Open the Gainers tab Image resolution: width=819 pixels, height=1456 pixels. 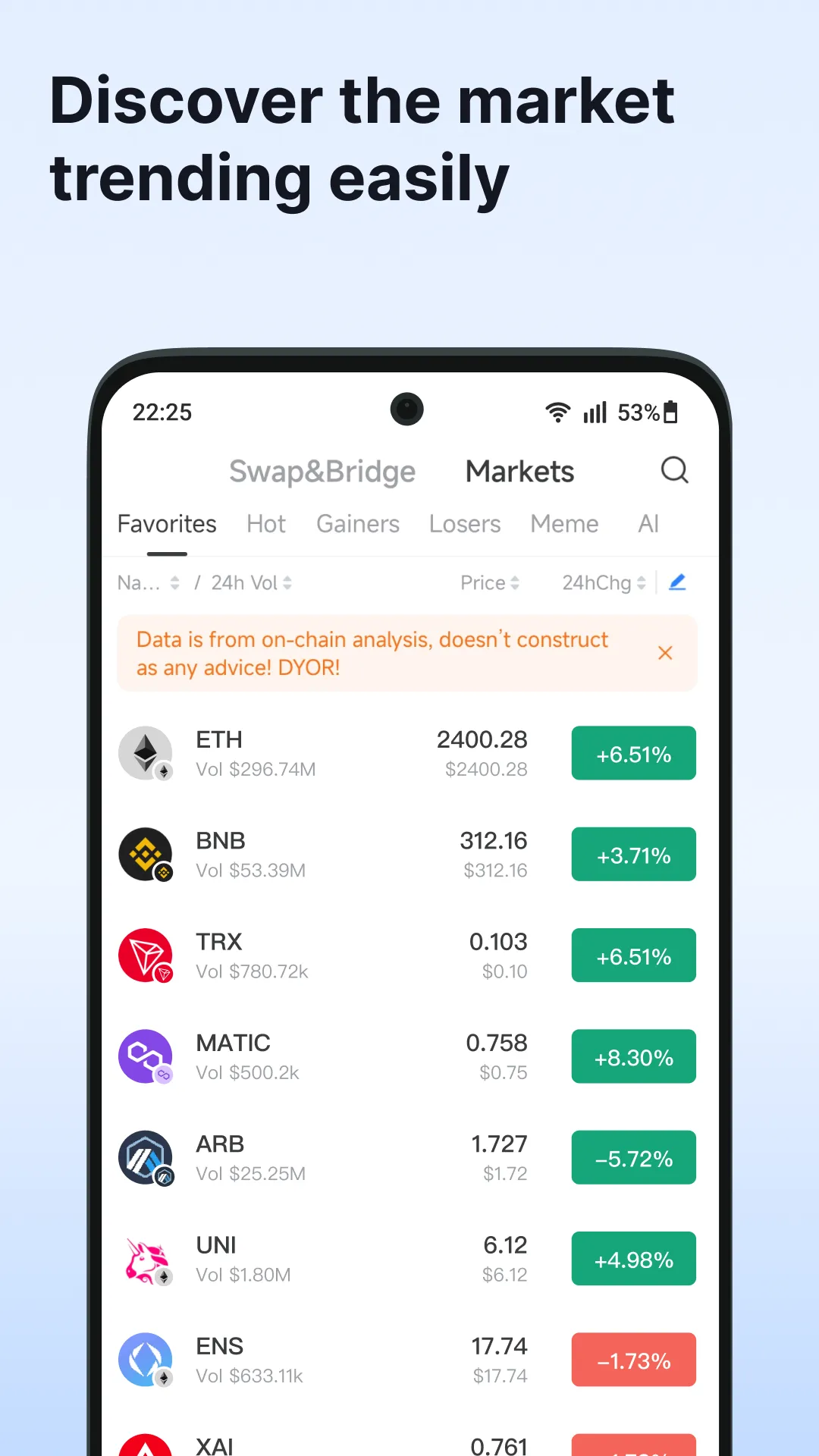point(357,523)
